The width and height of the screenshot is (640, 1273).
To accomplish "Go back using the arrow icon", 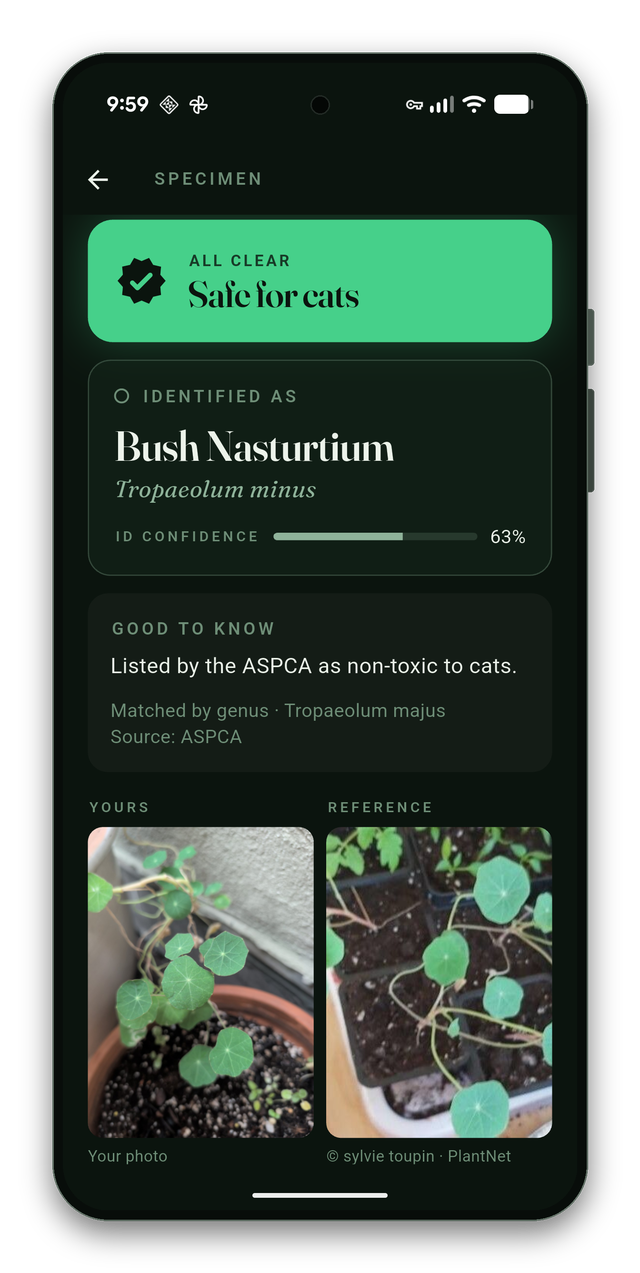I will pos(98,179).
